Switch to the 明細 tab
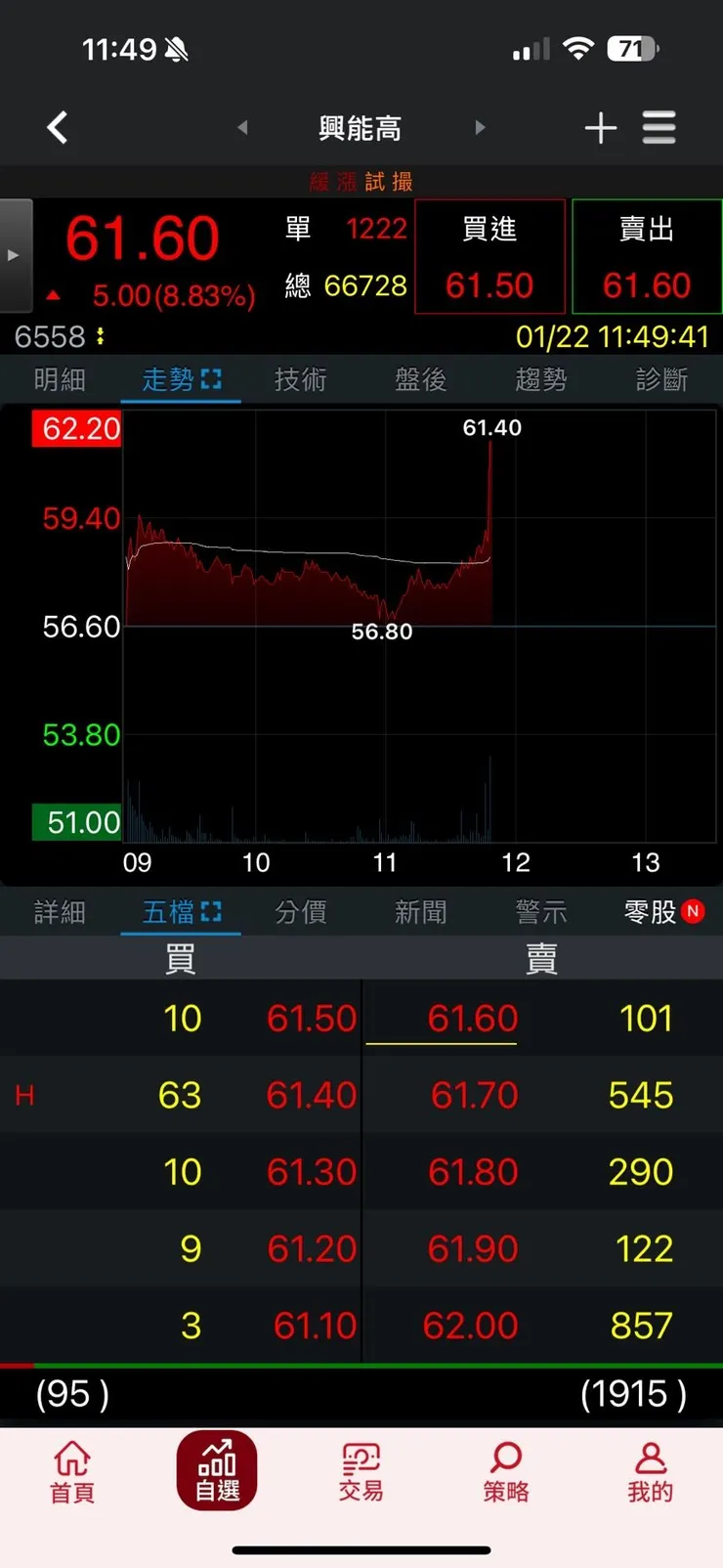Screen dimensions: 723x1568 click(60, 379)
